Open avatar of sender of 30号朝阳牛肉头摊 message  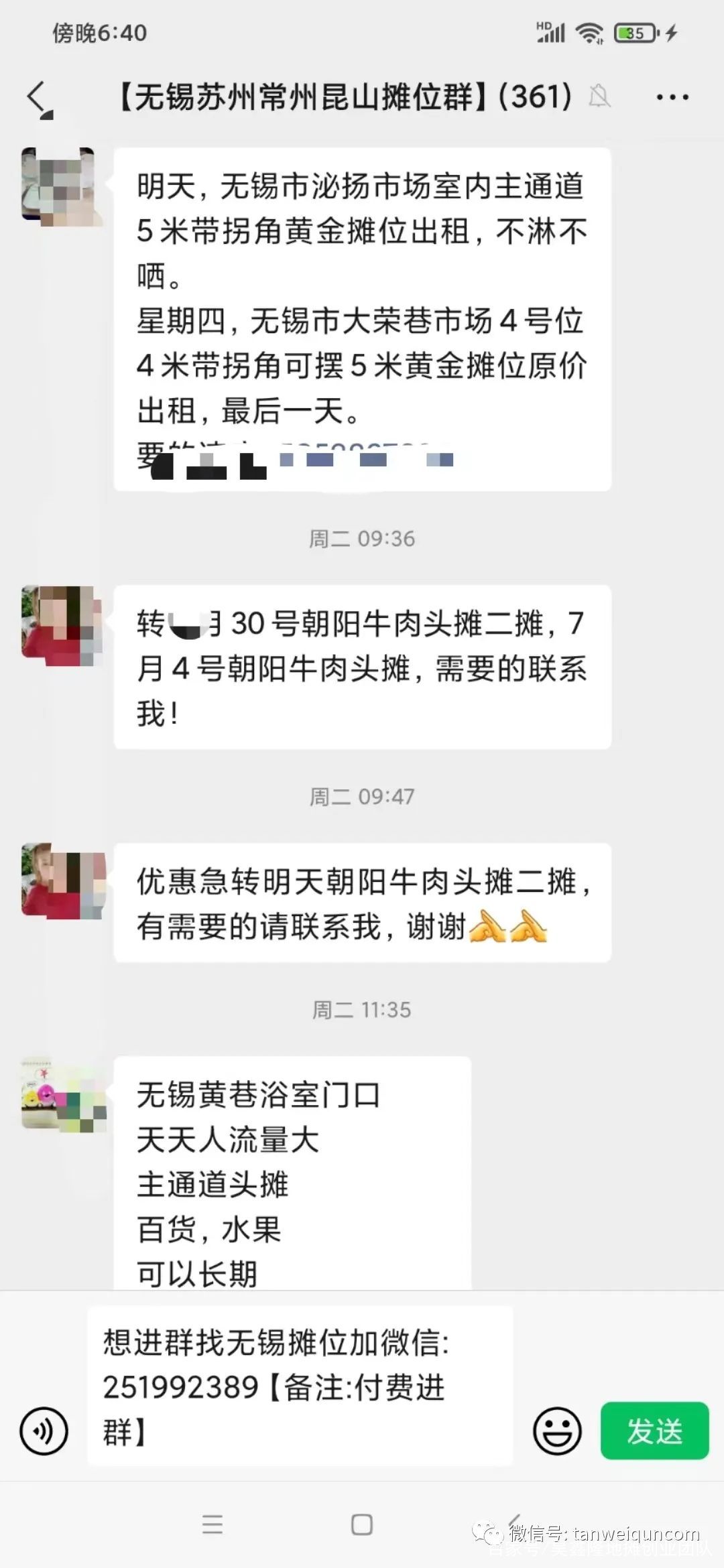tap(59, 622)
